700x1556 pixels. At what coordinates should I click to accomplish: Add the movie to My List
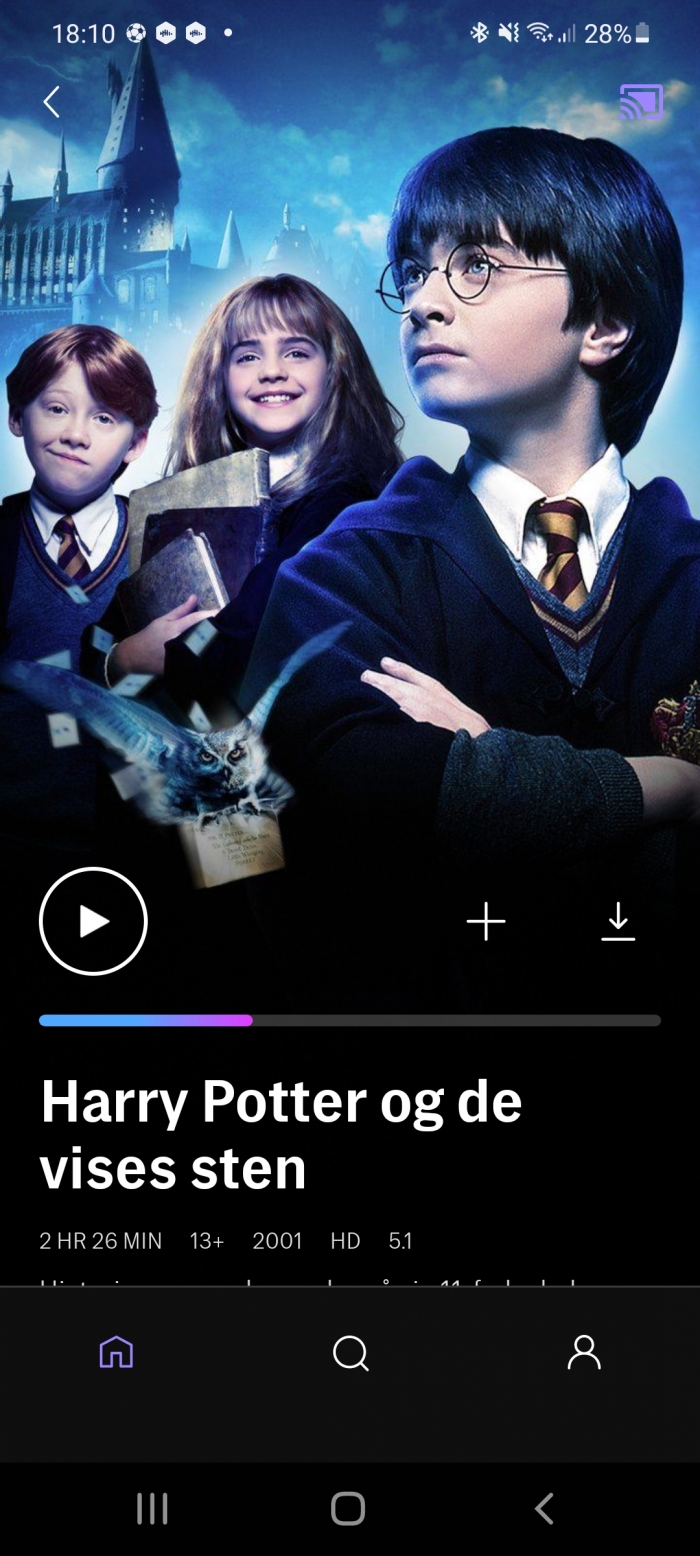486,921
